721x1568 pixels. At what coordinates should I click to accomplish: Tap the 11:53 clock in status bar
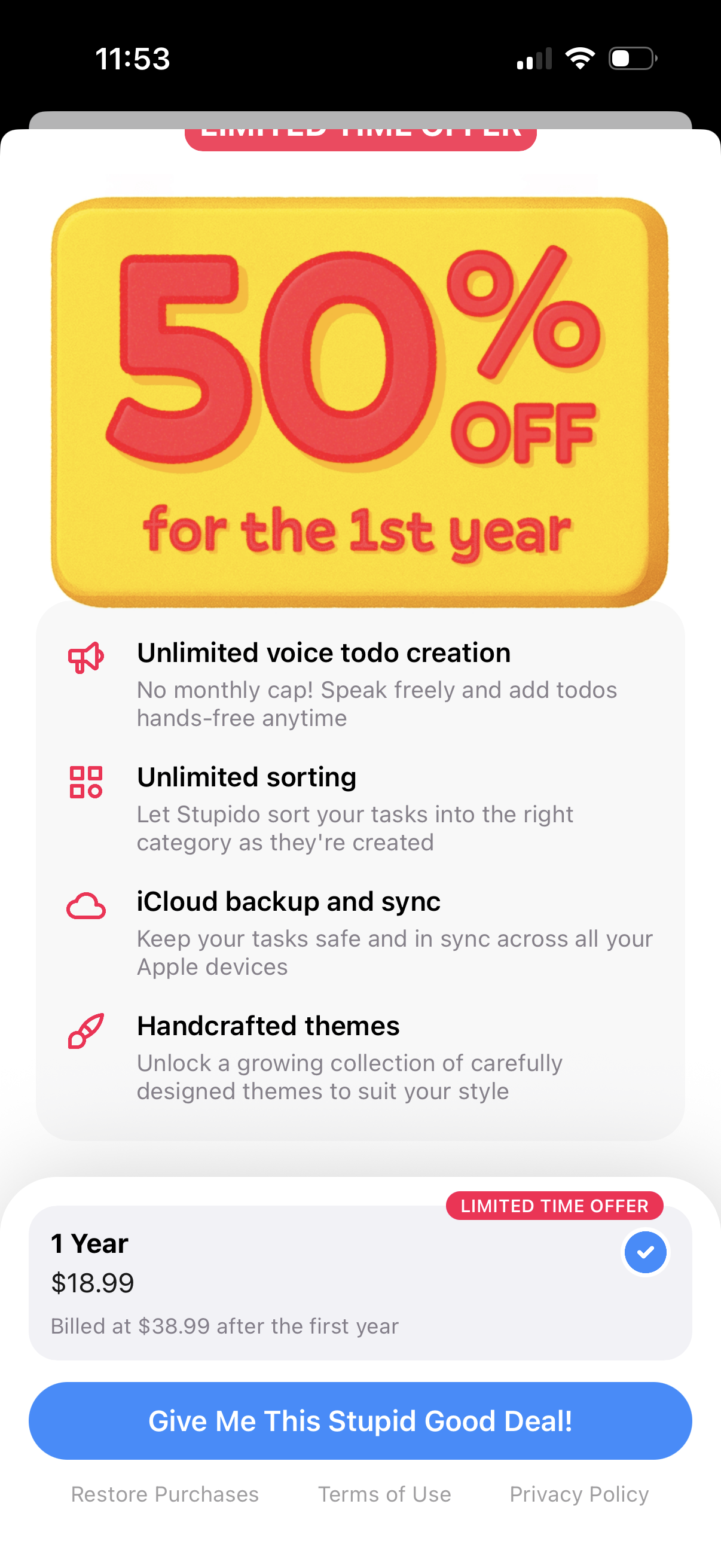(132, 58)
